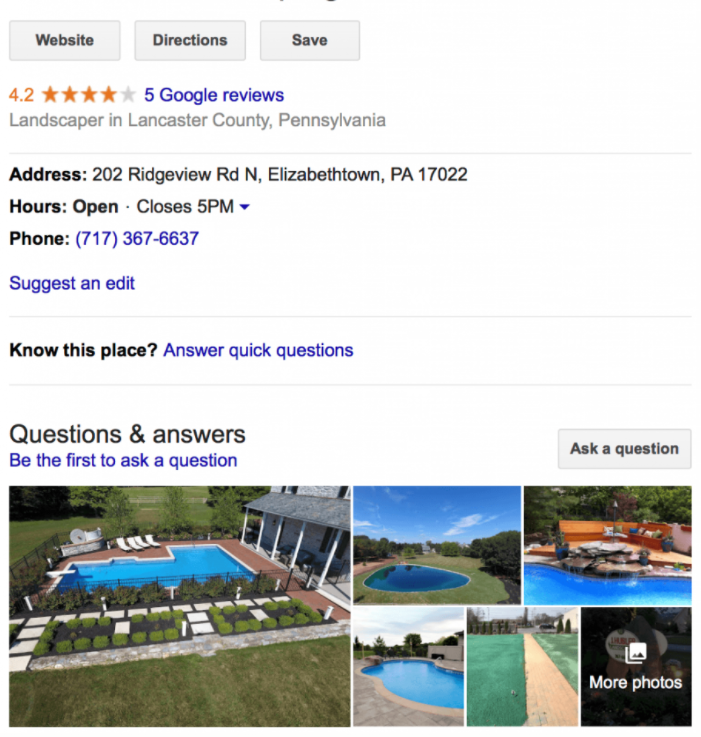The image size is (701, 737).
Task: Open the 5 Google reviews link
Action: coord(214,95)
